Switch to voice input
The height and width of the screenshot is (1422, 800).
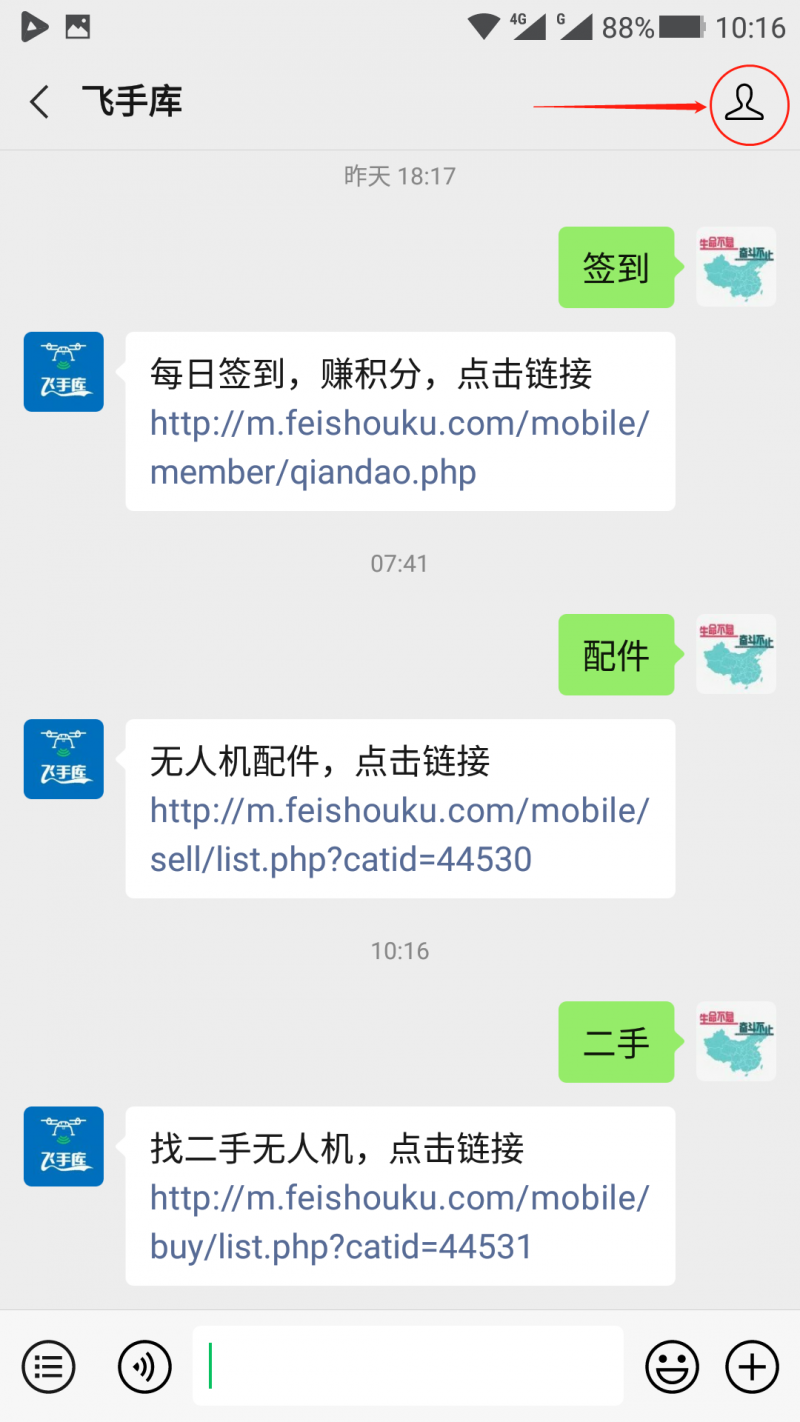tap(144, 1365)
